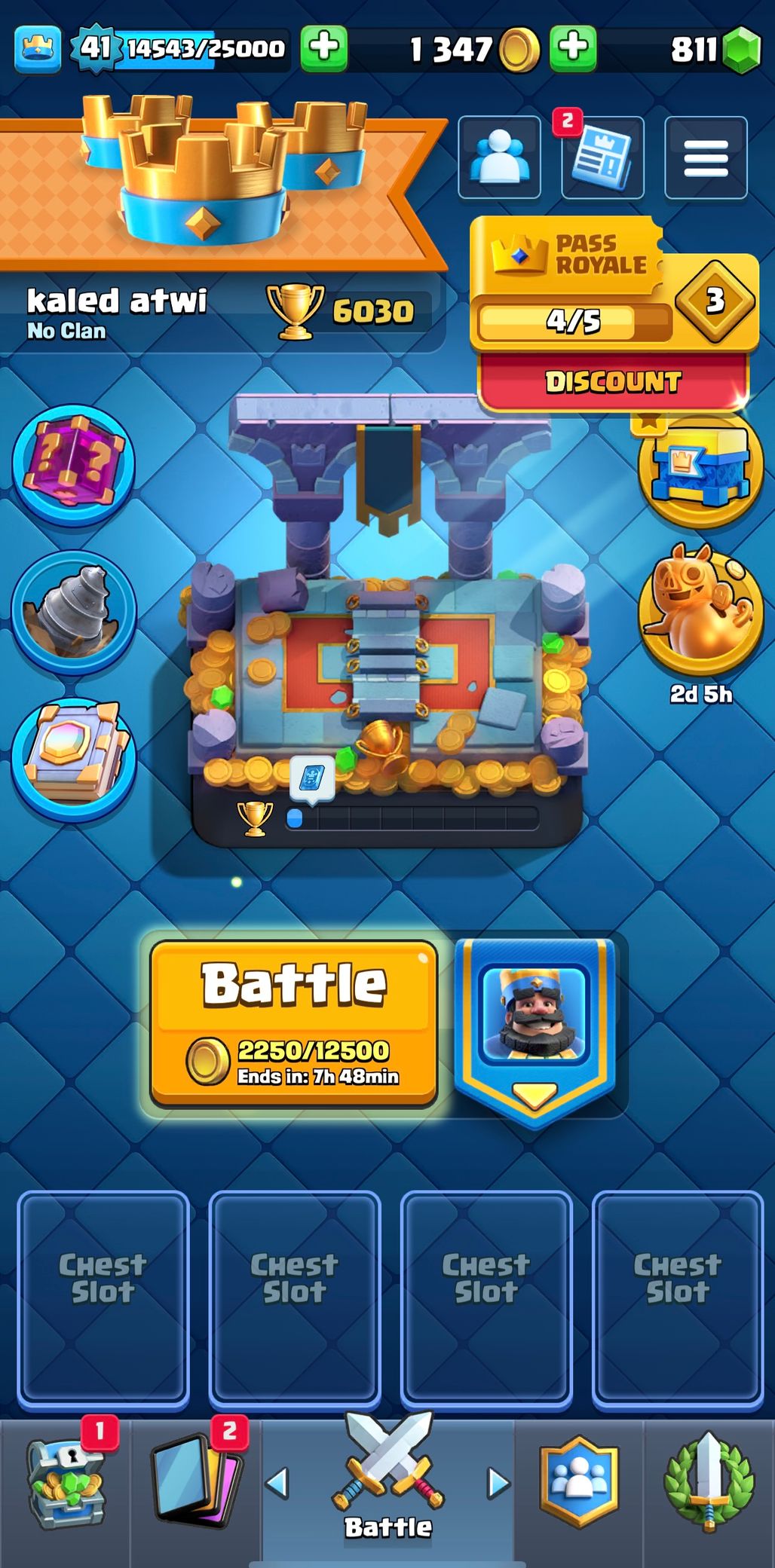Start a match with the Battle button
Image resolution: width=775 pixels, height=1568 pixels.
(x=294, y=1022)
